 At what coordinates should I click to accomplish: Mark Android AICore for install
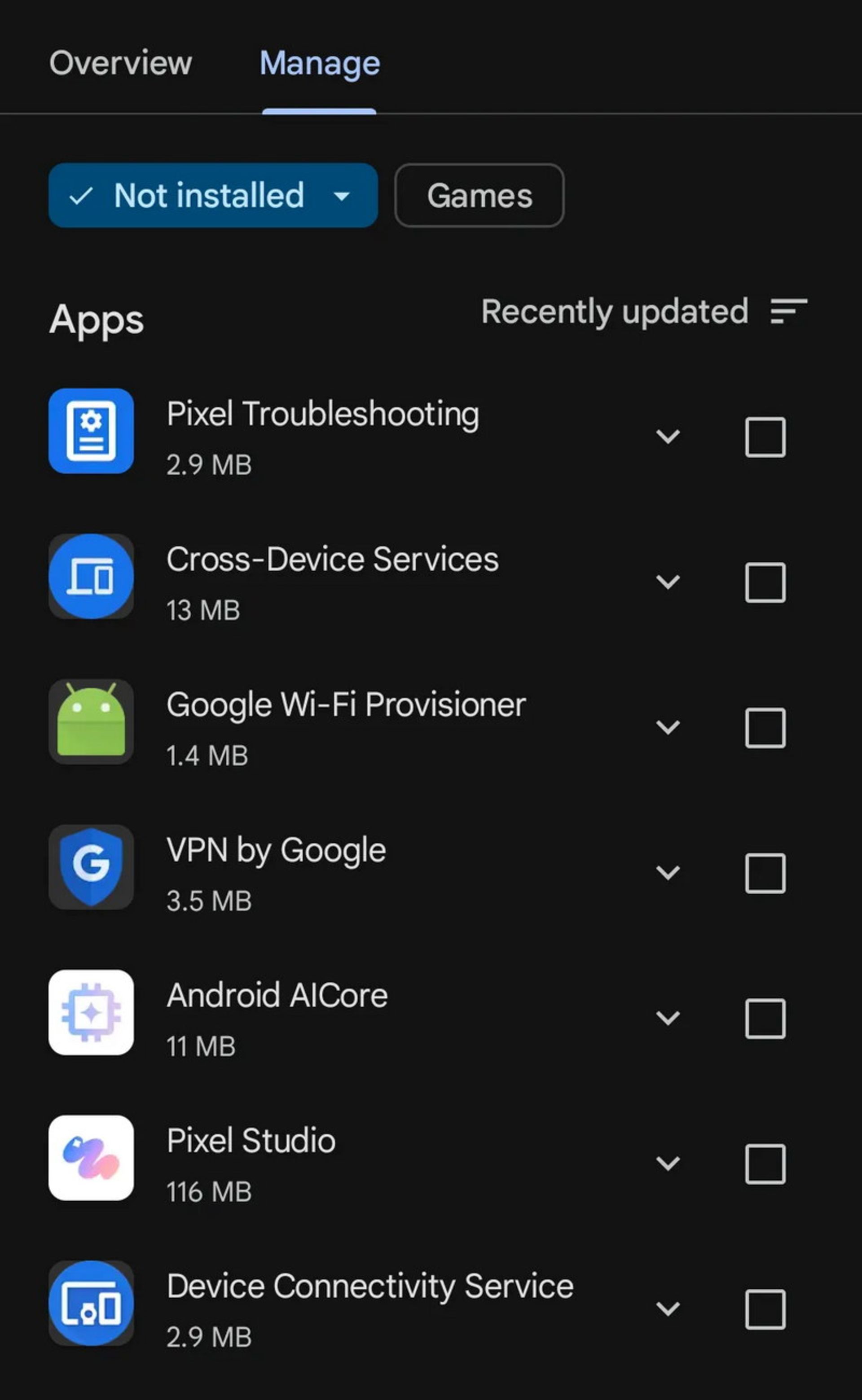coord(765,1018)
